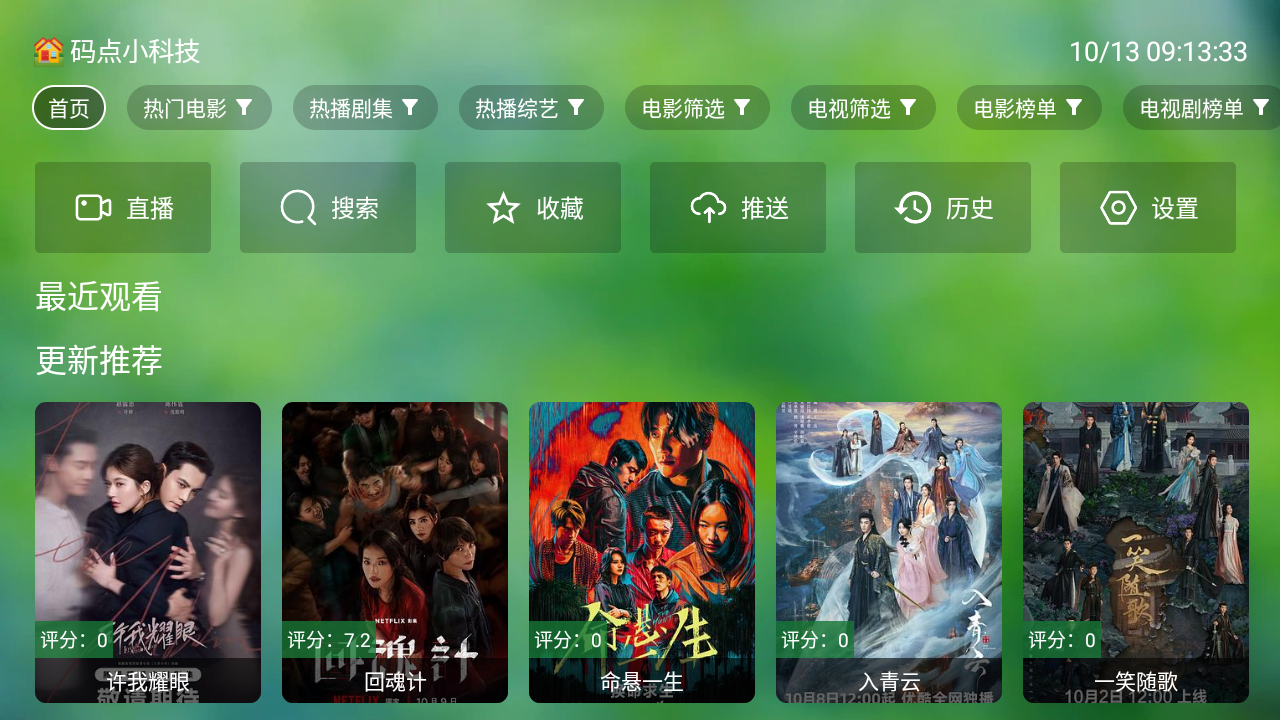Open 收藏 favorites
The image size is (1280, 720).
click(x=533, y=208)
